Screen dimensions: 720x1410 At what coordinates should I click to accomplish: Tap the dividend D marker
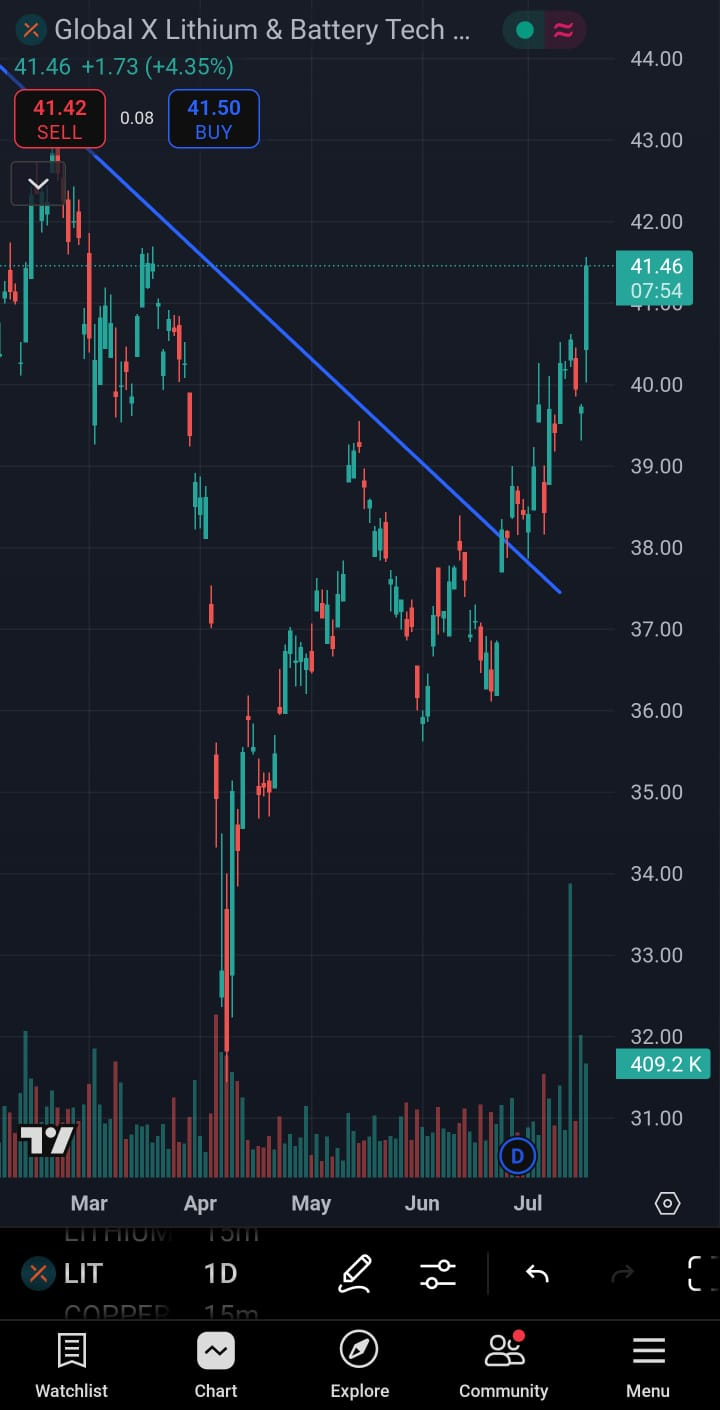coord(517,1157)
